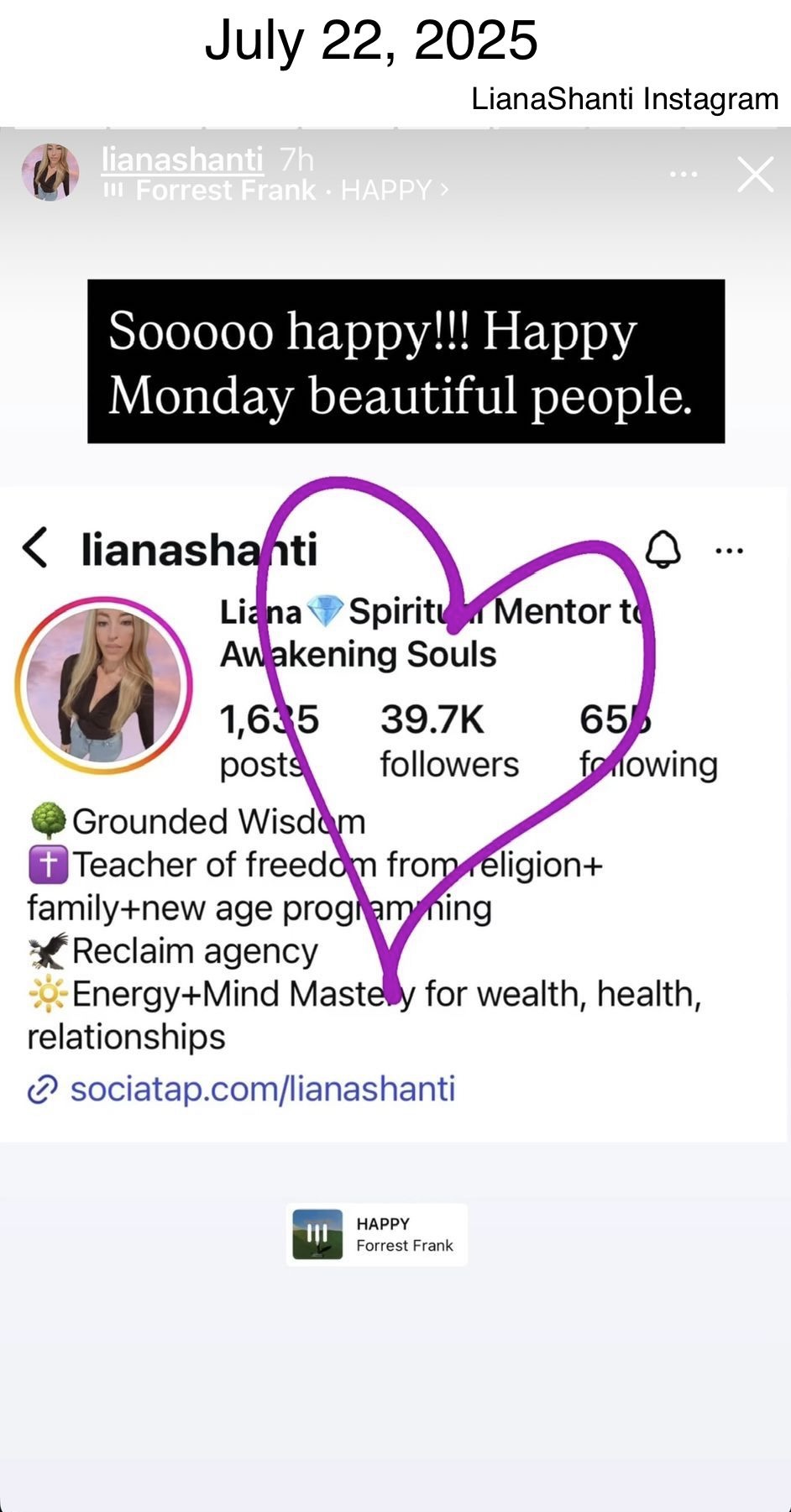Tap the story author's profile picture
This screenshot has height=1512, width=791.
50,172
